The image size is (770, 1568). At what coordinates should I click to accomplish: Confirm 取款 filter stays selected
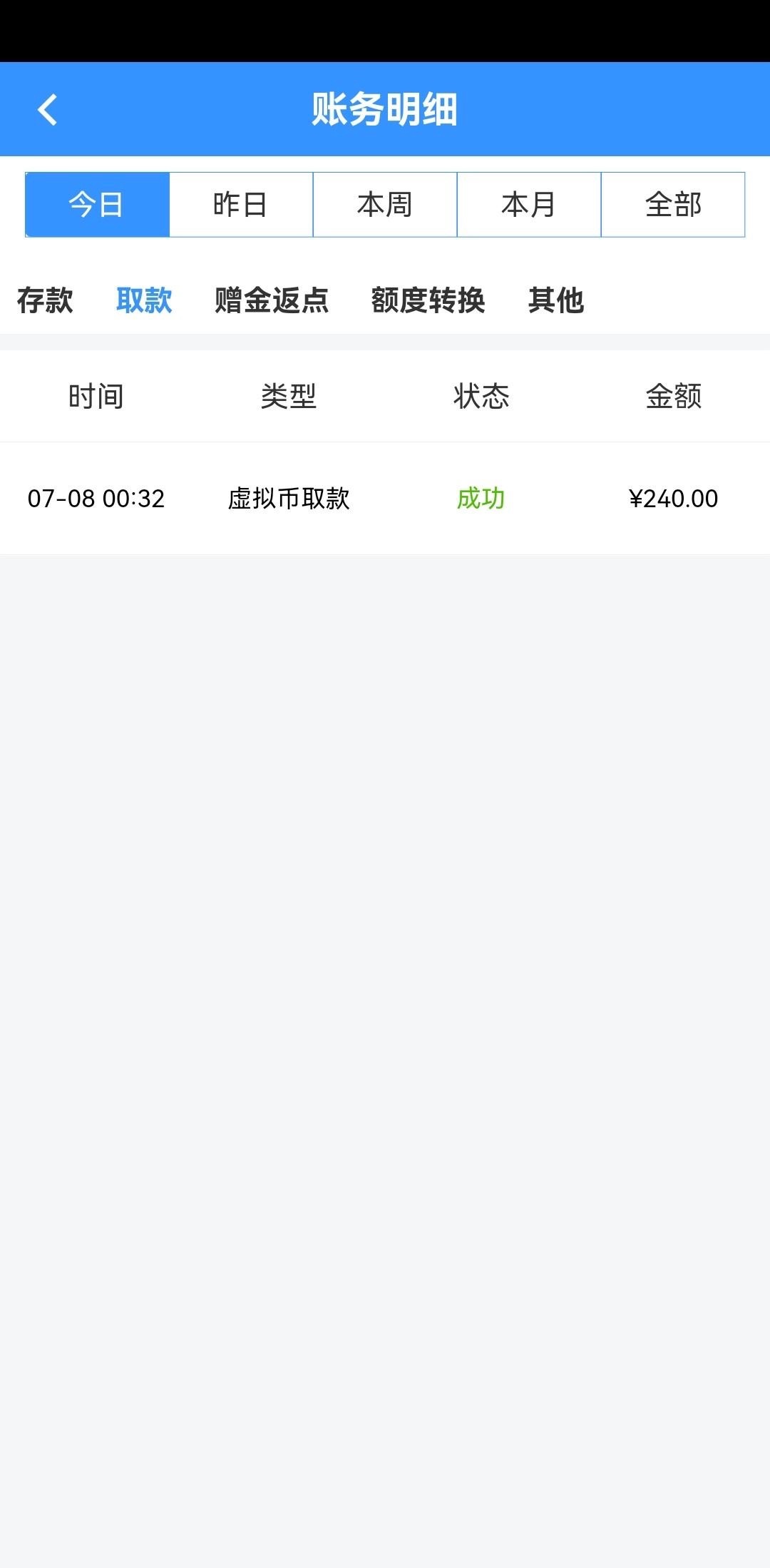(x=144, y=302)
